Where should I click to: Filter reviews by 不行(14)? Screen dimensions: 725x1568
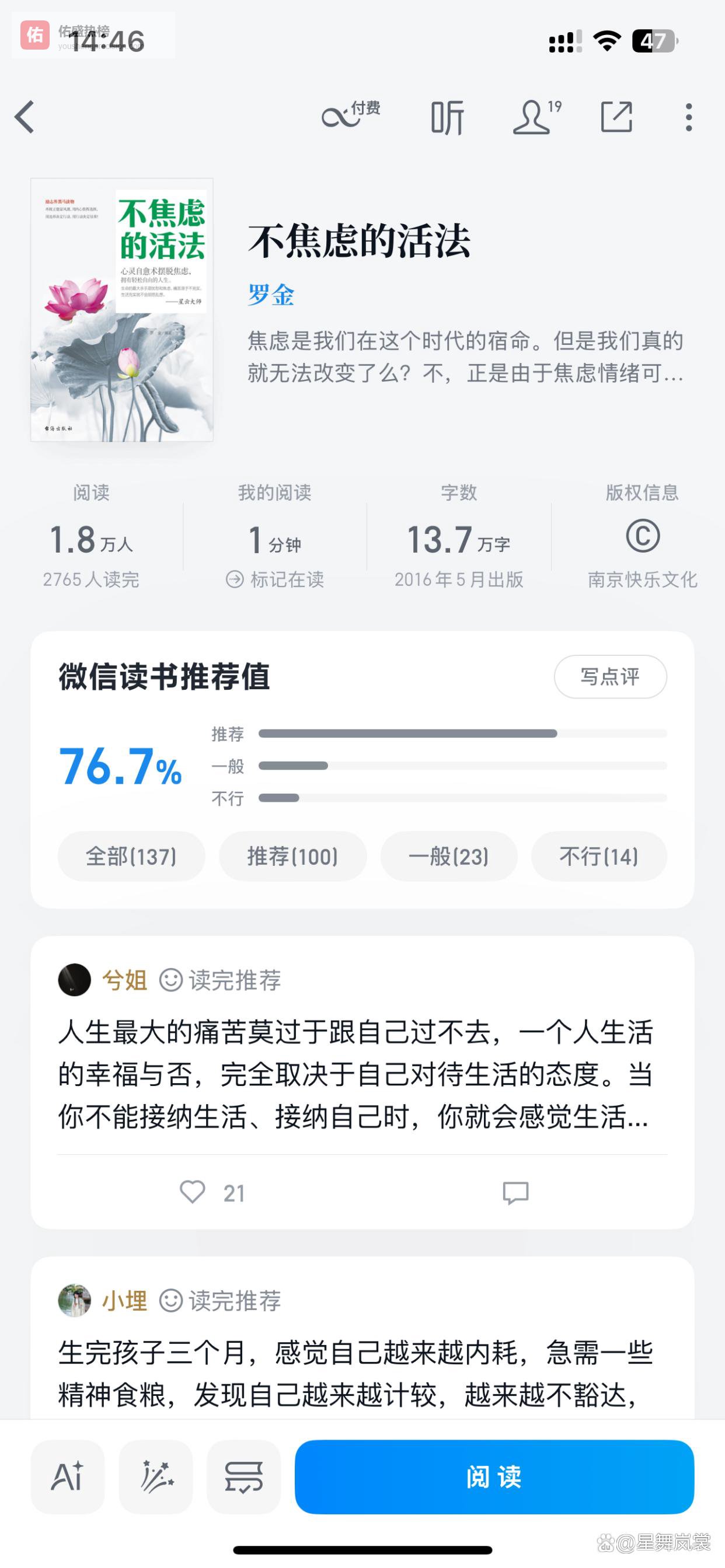pos(598,857)
